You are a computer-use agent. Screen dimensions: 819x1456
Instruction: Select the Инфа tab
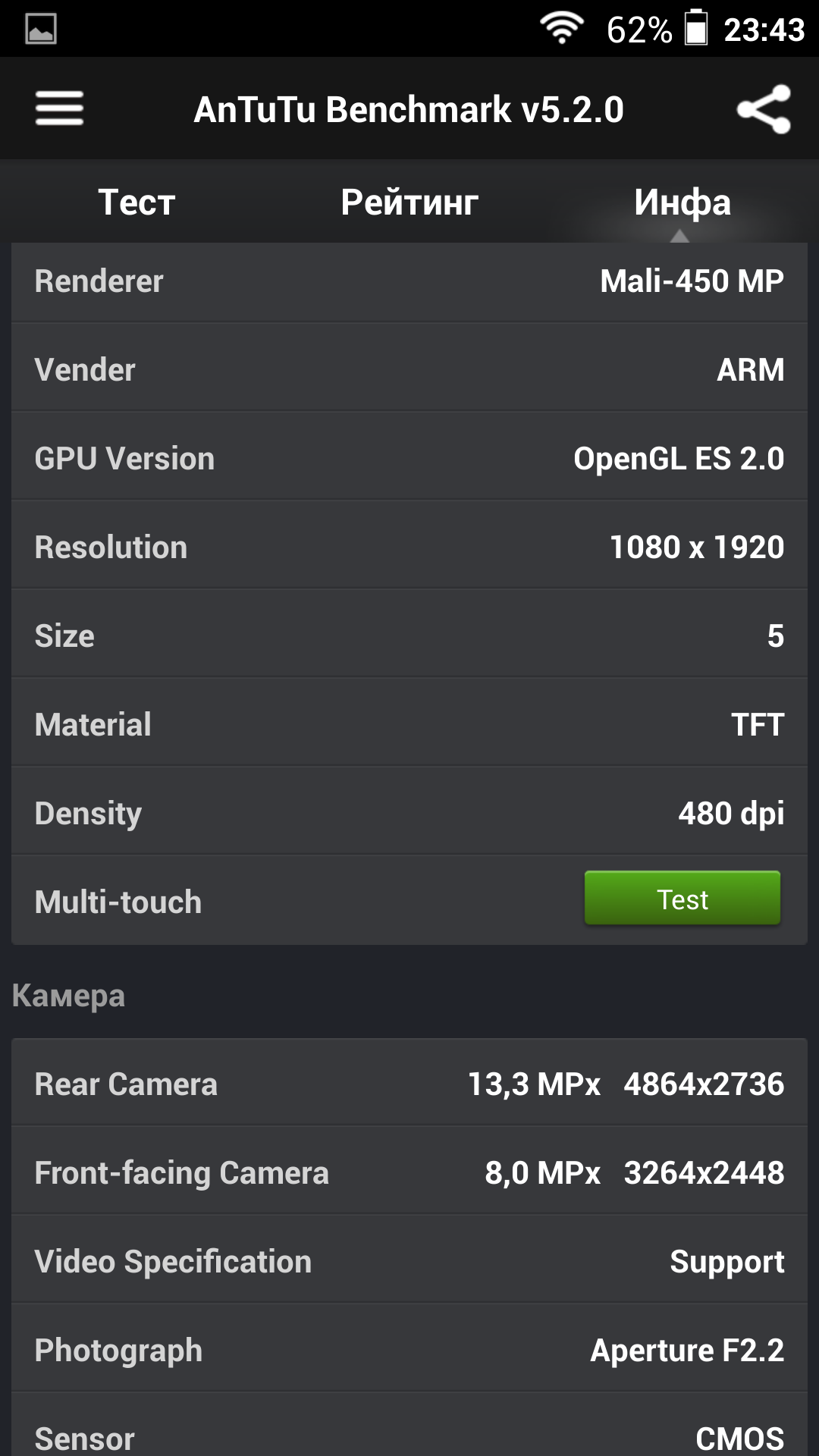click(x=682, y=202)
